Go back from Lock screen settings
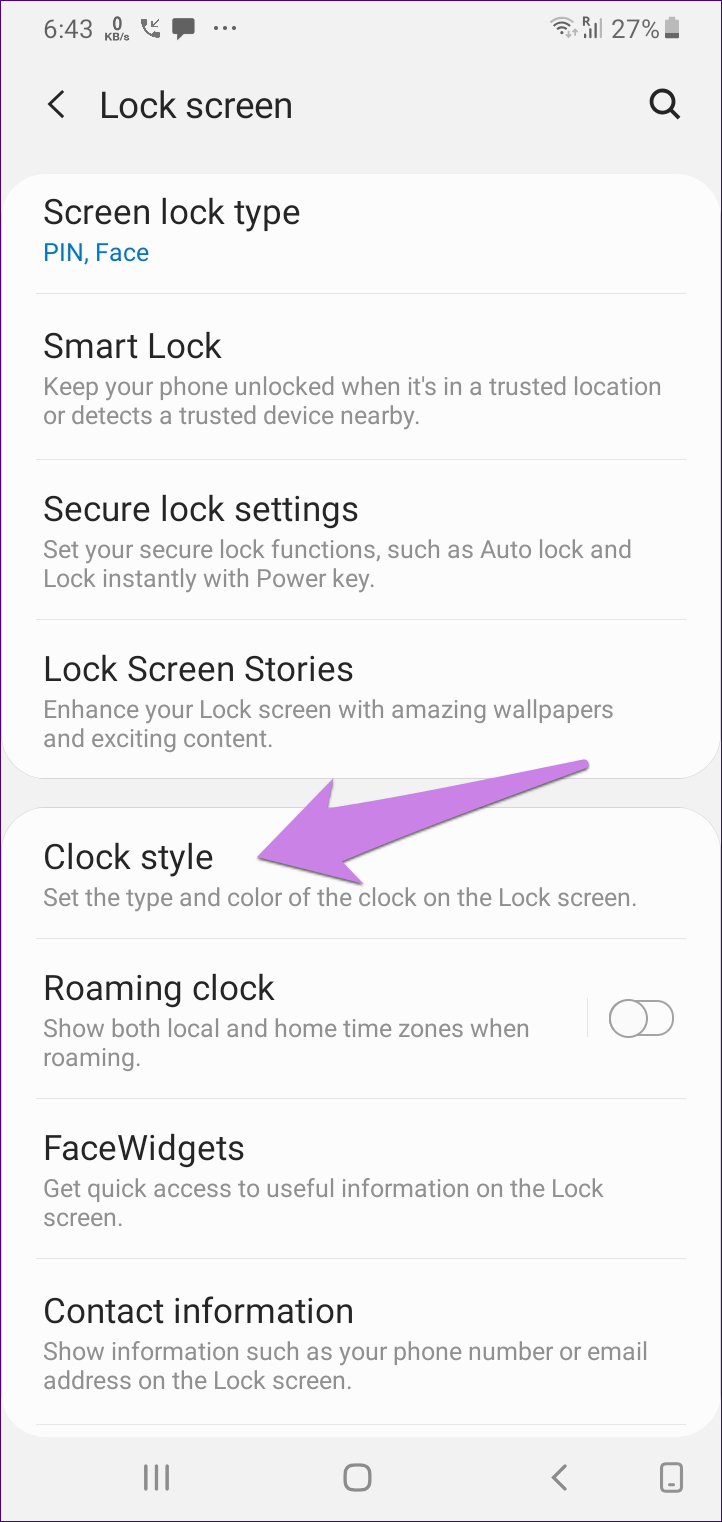This screenshot has height=1522, width=722. pos(57,105)
